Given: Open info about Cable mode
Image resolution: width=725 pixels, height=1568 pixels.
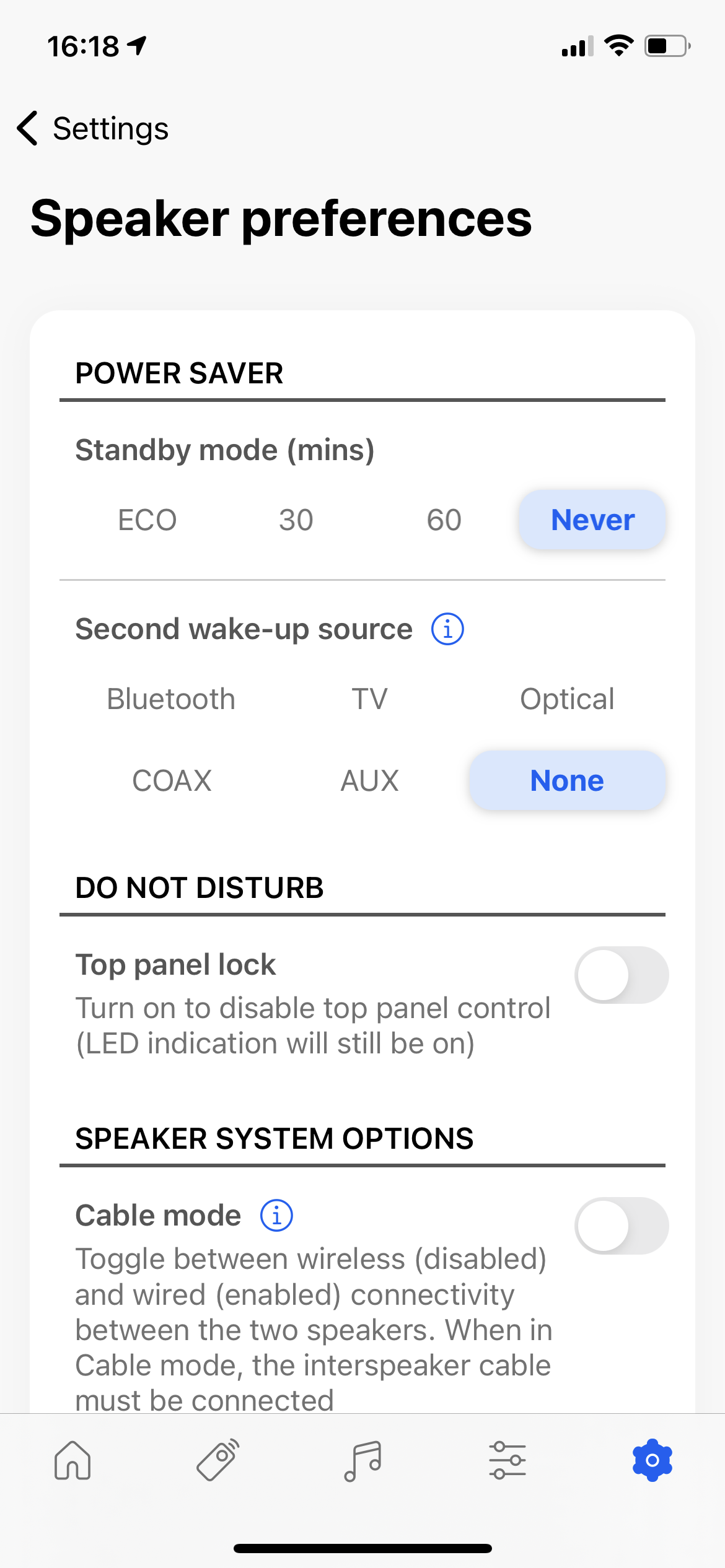Looking at the screenshot, I should coord(276,1215).
